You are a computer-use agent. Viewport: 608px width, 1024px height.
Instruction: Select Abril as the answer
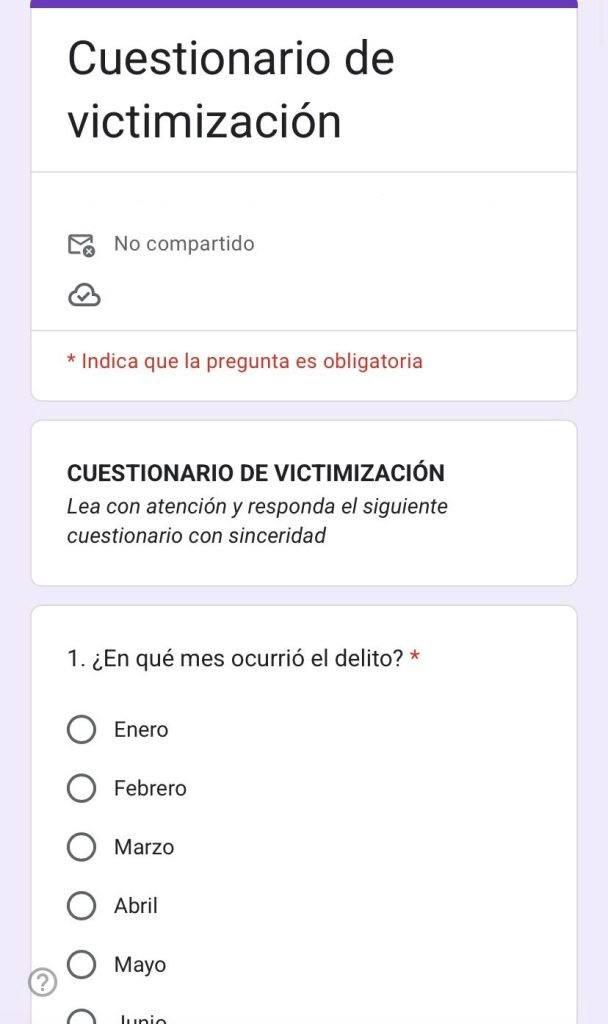pyautogui.click(x=82, y=907)
